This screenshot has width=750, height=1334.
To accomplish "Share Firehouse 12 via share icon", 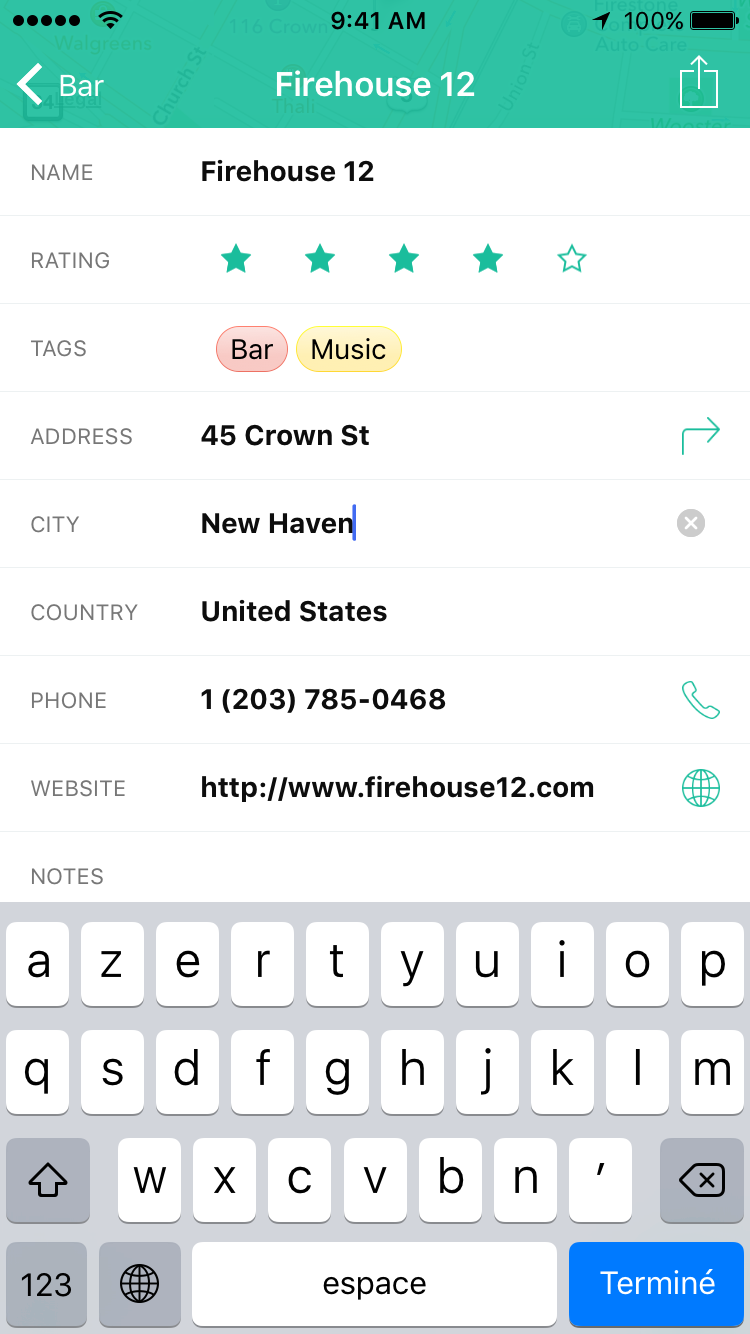I will 699,83.
